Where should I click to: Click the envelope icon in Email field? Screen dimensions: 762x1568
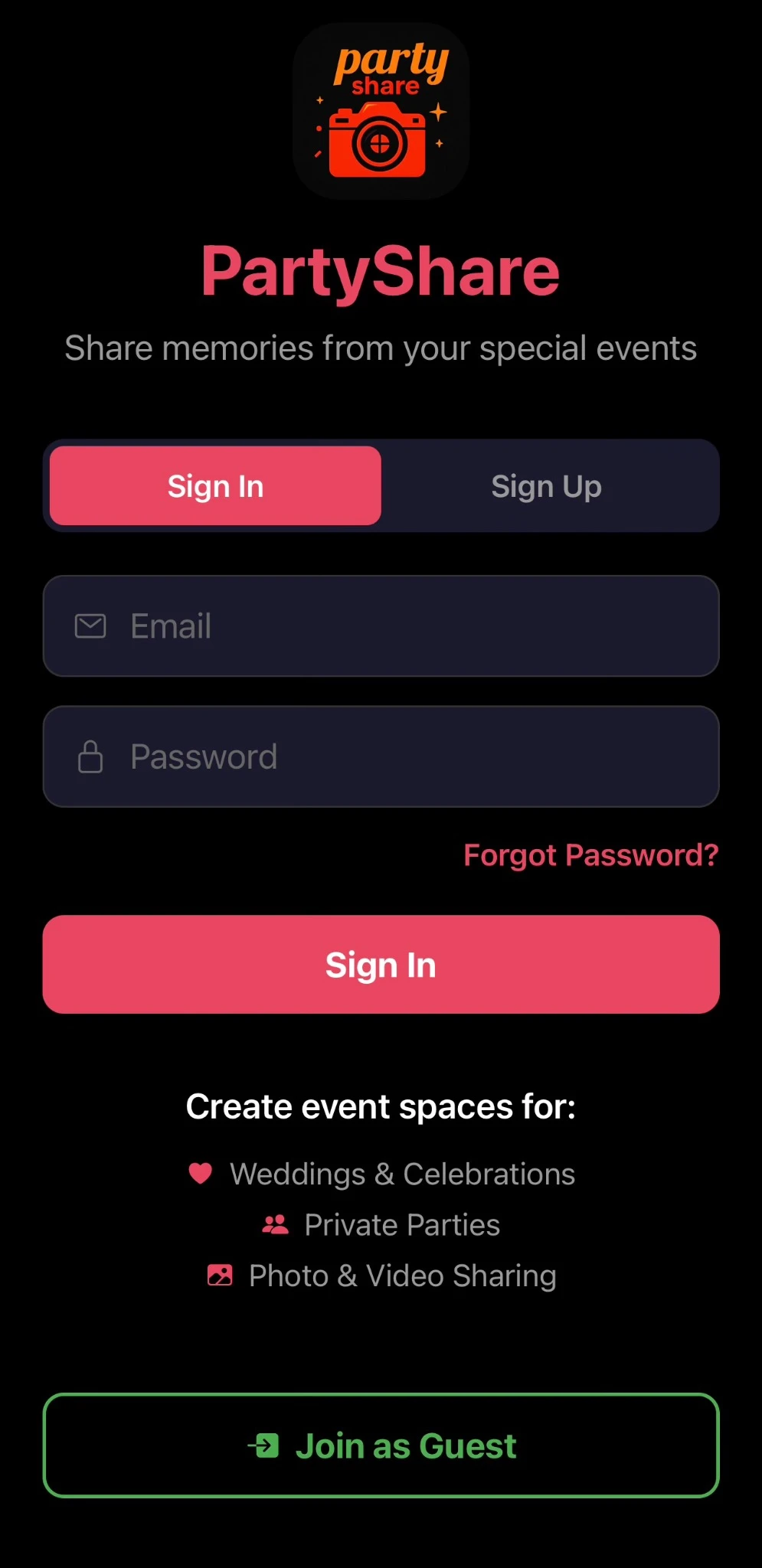[x=90, y=626]
